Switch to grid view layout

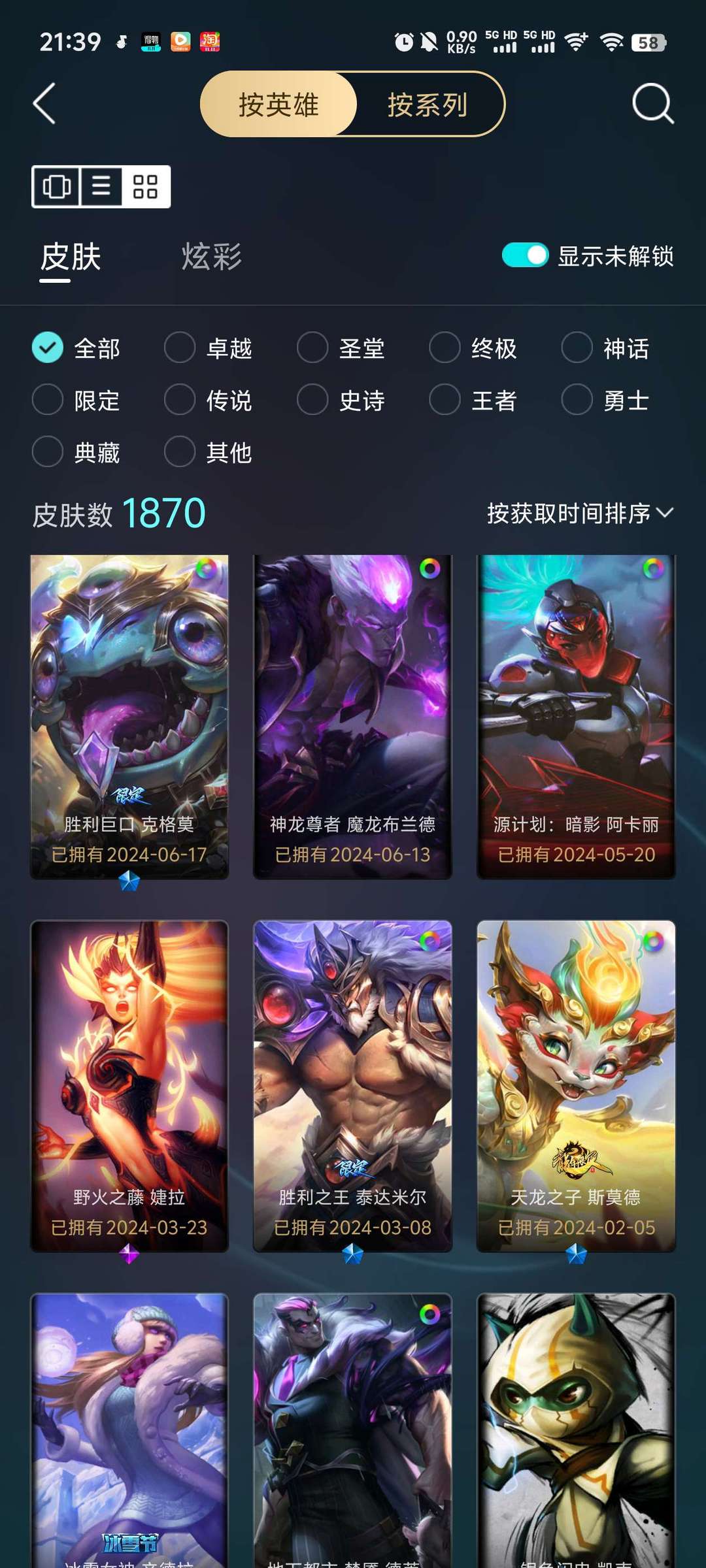(x=145, y=189)
